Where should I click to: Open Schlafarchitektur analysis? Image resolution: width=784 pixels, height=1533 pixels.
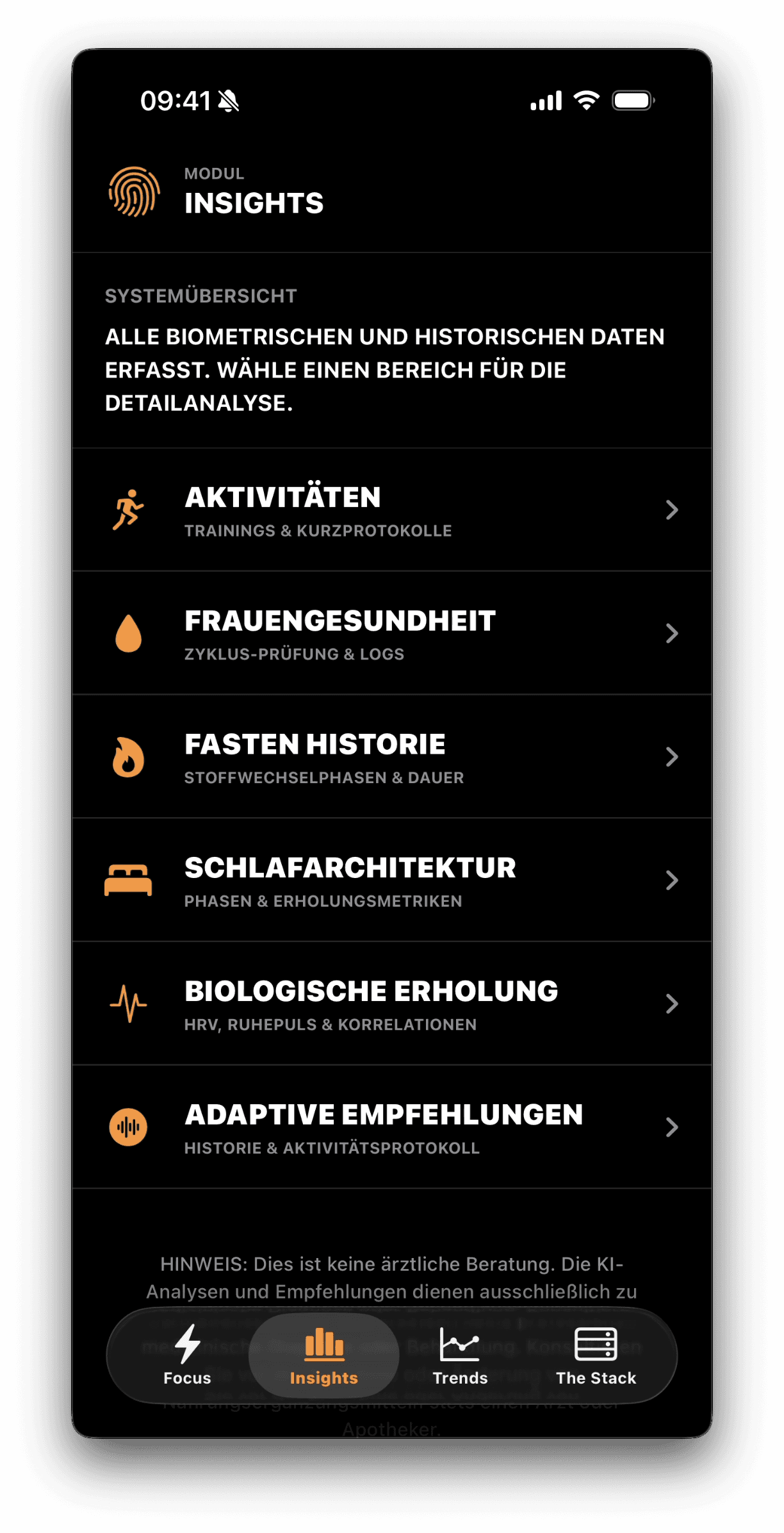391,881
